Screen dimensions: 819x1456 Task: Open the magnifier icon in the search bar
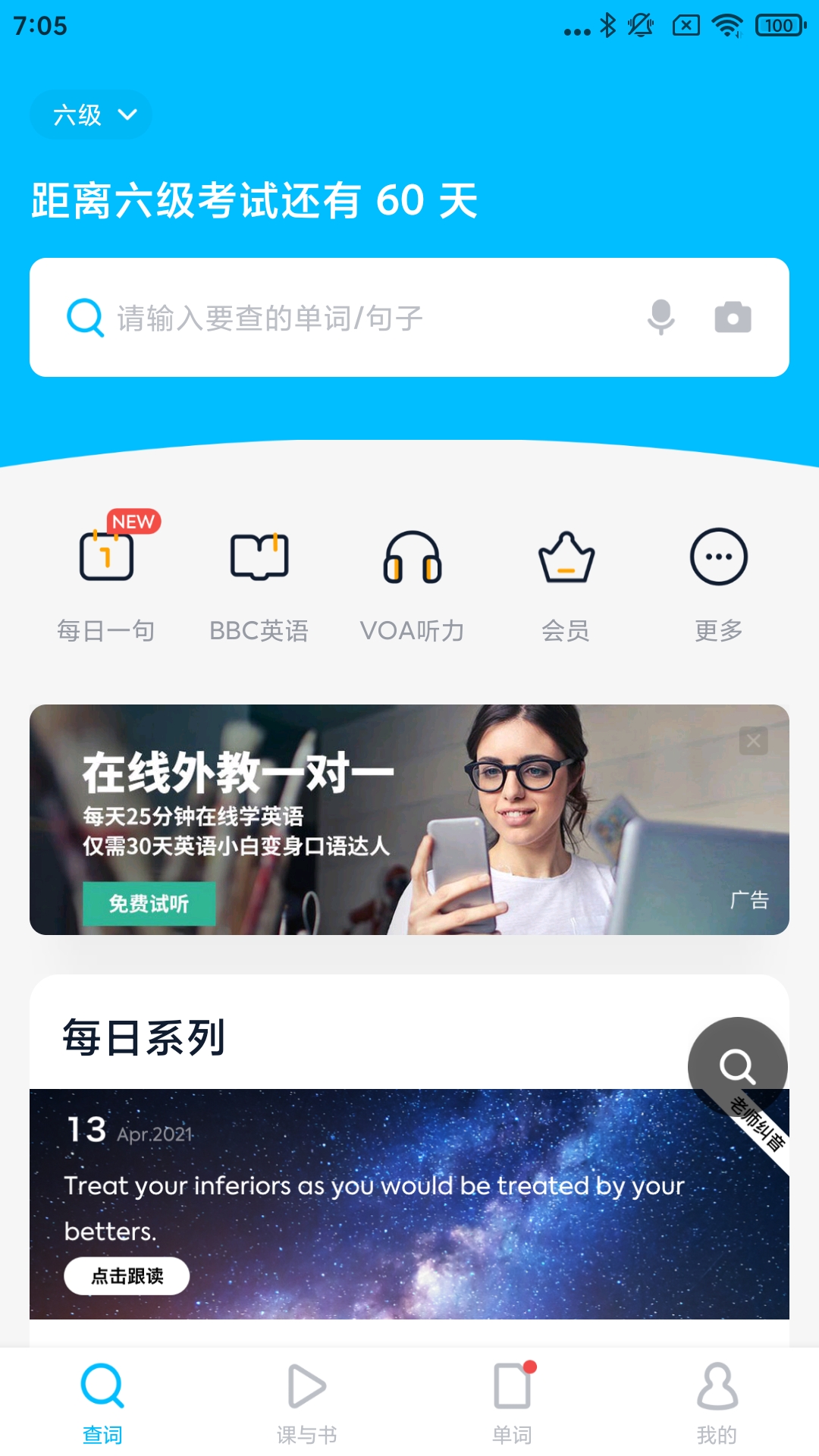pyautogui.click(x=86, y=318)
